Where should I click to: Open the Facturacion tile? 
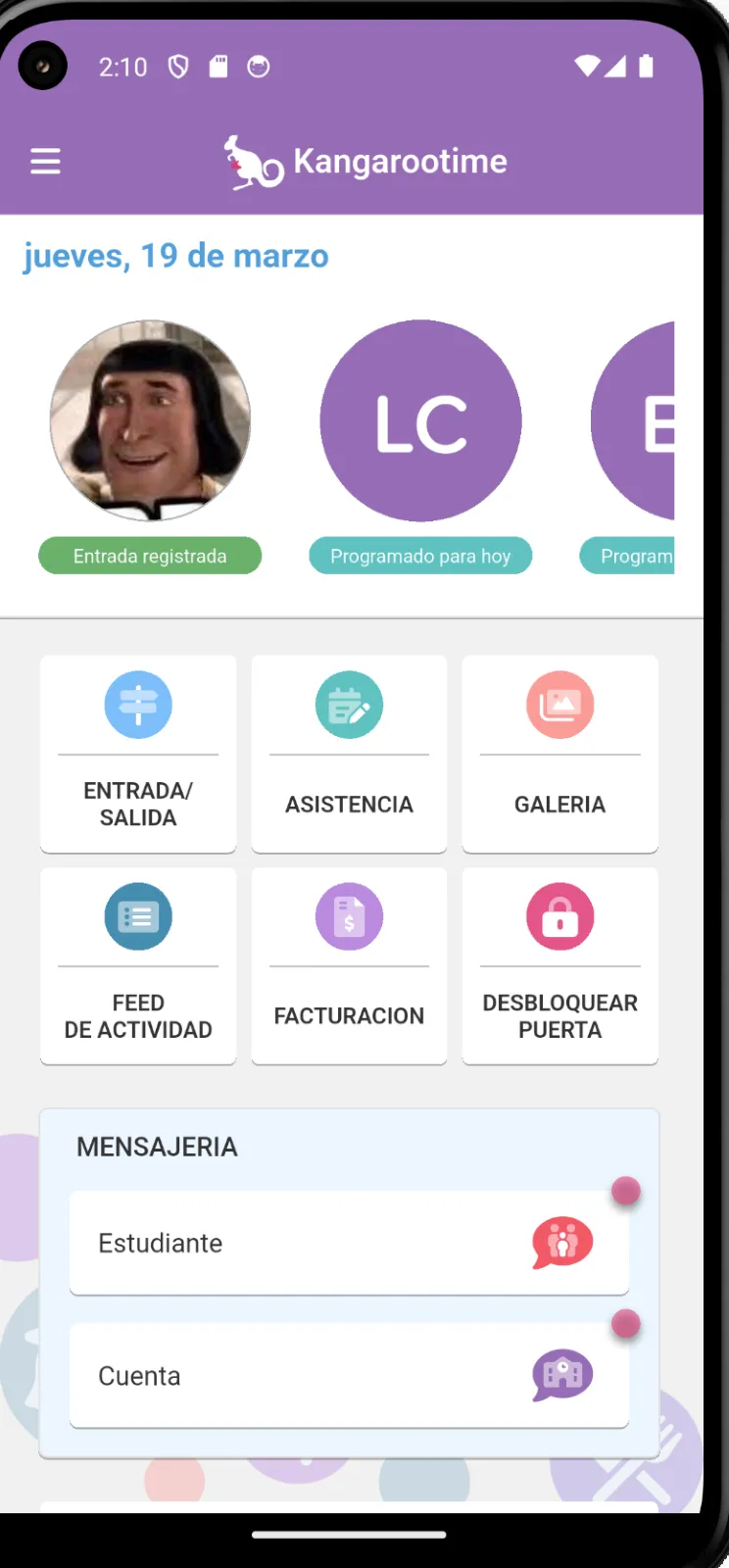click(x=349, y=965)
